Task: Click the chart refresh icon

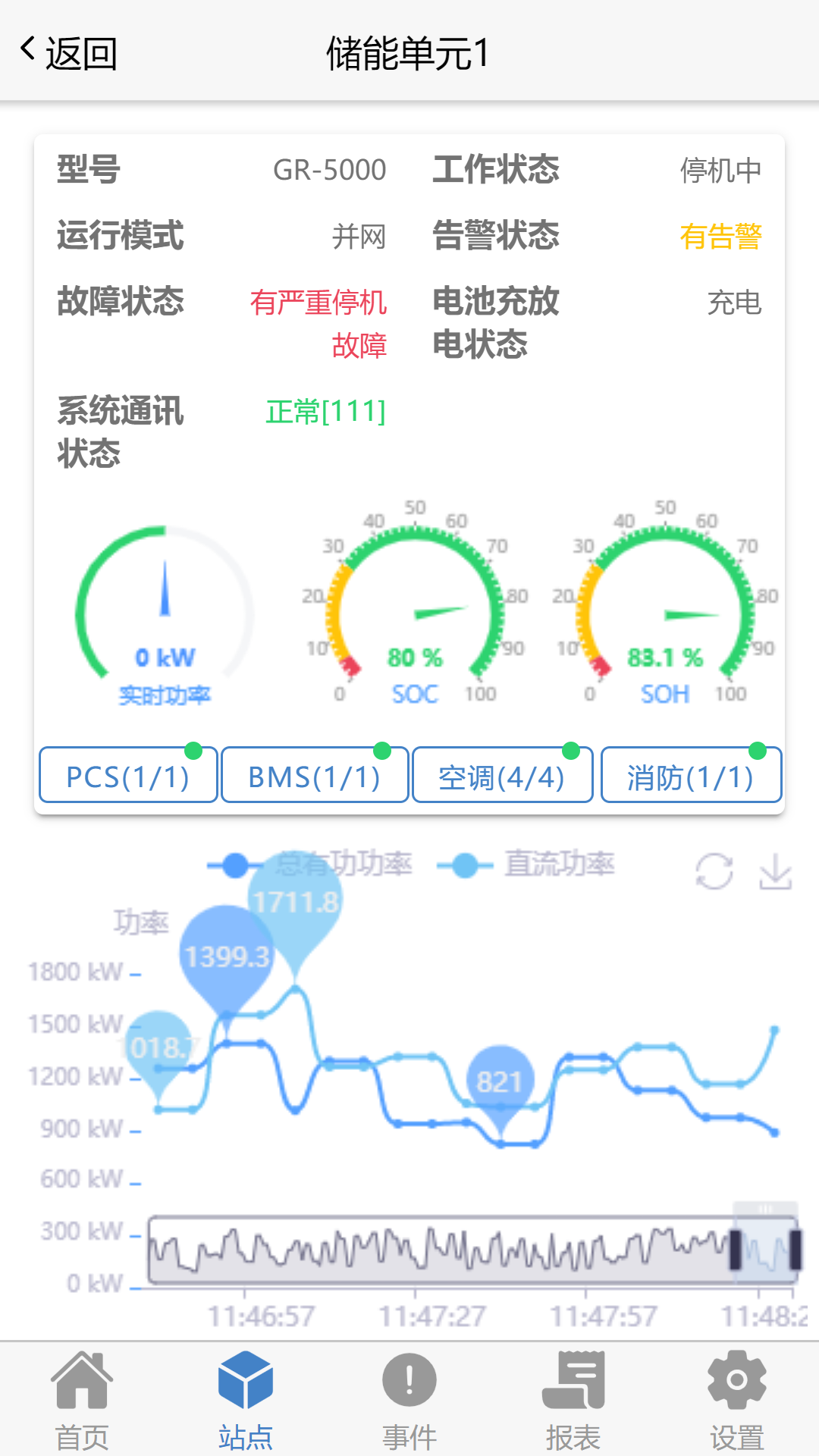Action: (714, 872)
